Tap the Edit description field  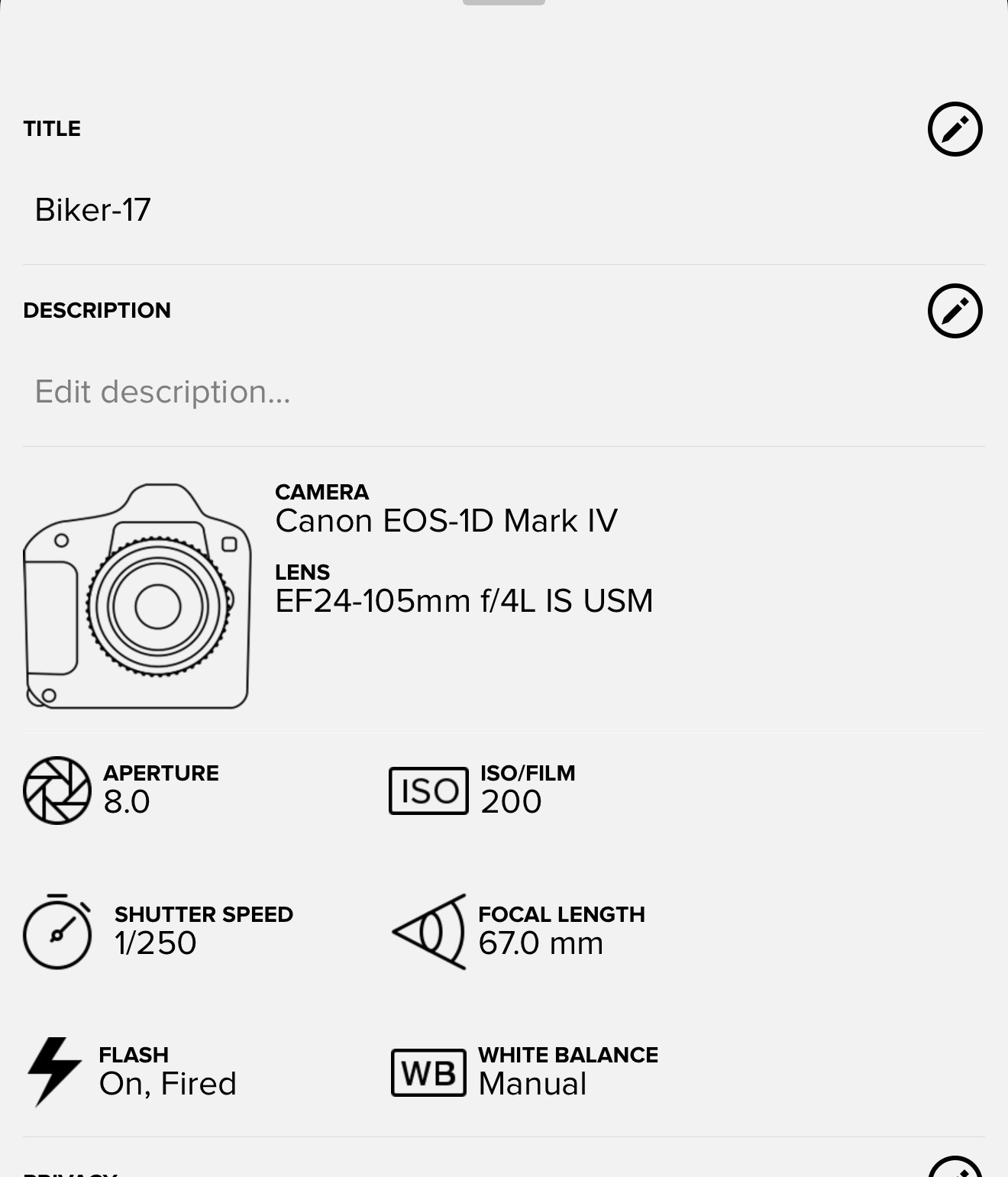[x=504, y=392]
